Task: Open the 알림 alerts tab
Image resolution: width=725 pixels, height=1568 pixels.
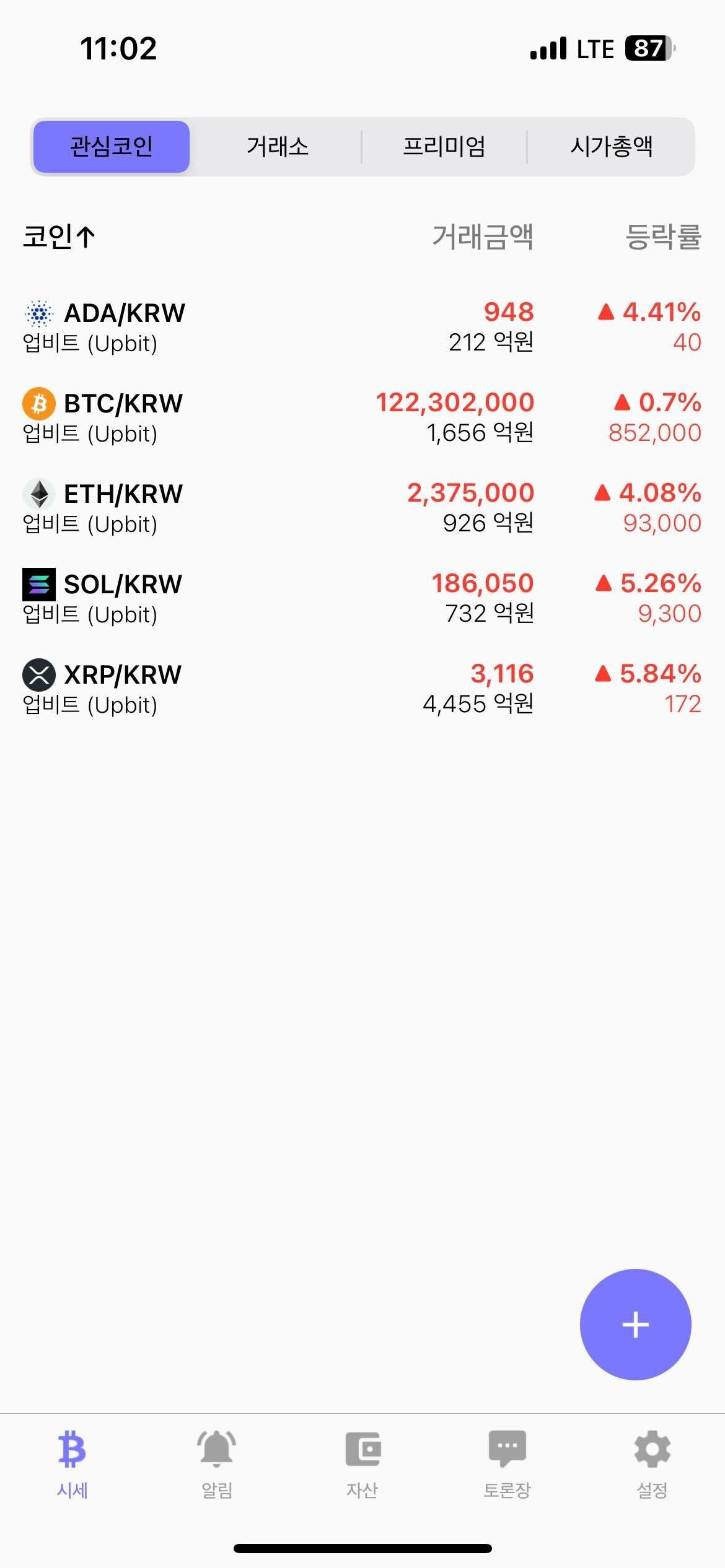Action: pos(217,1464)
